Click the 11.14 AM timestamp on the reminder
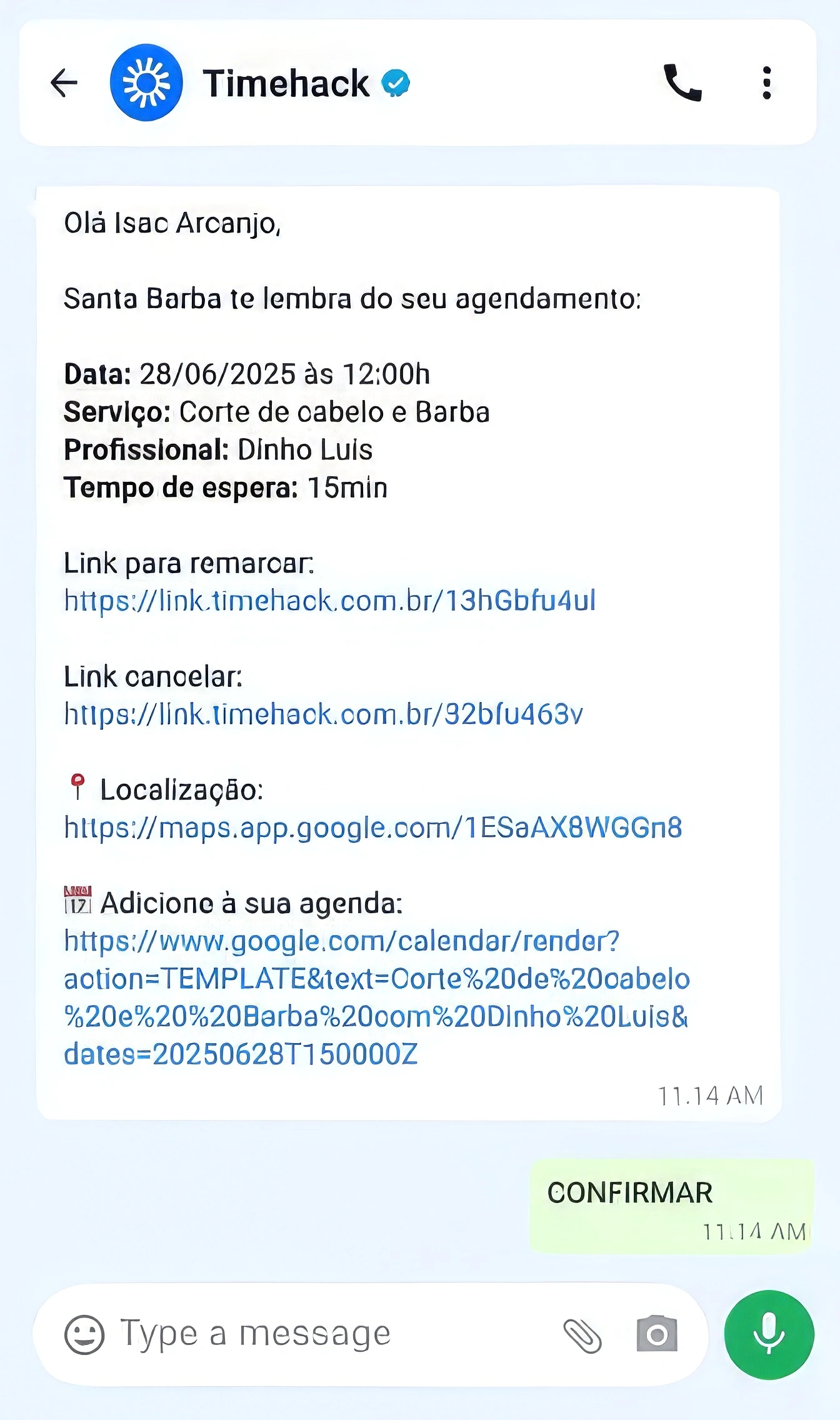 click(710, 1096)
